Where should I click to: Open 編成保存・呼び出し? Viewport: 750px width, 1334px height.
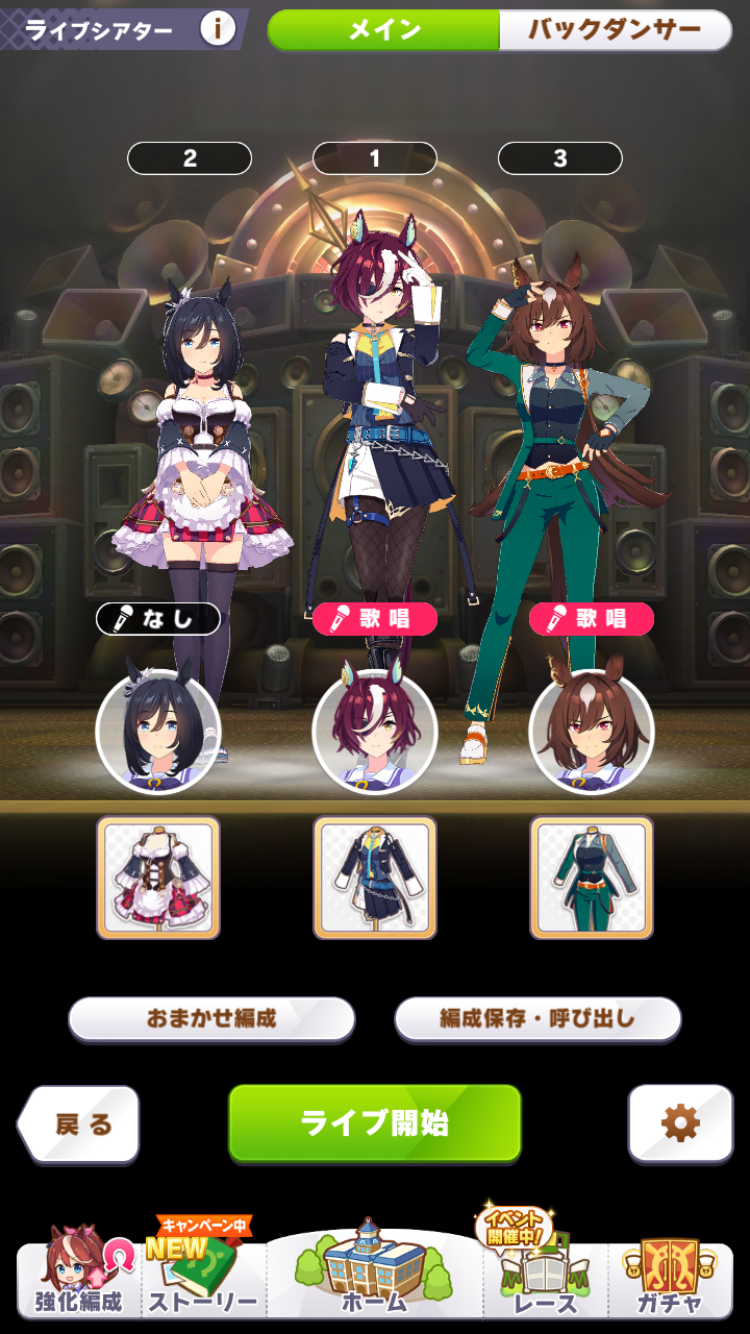pos(538,1019)
